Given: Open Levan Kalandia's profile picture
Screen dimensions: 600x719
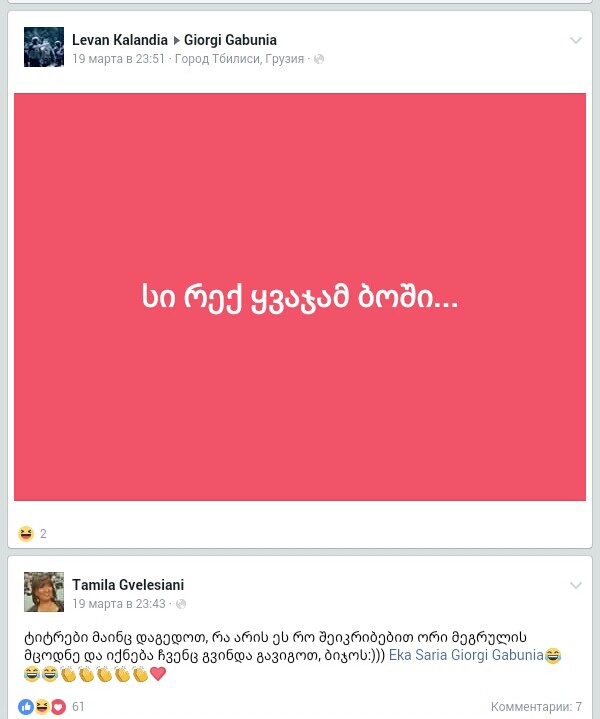Looking at the screenshot, I should pos(43,47).
